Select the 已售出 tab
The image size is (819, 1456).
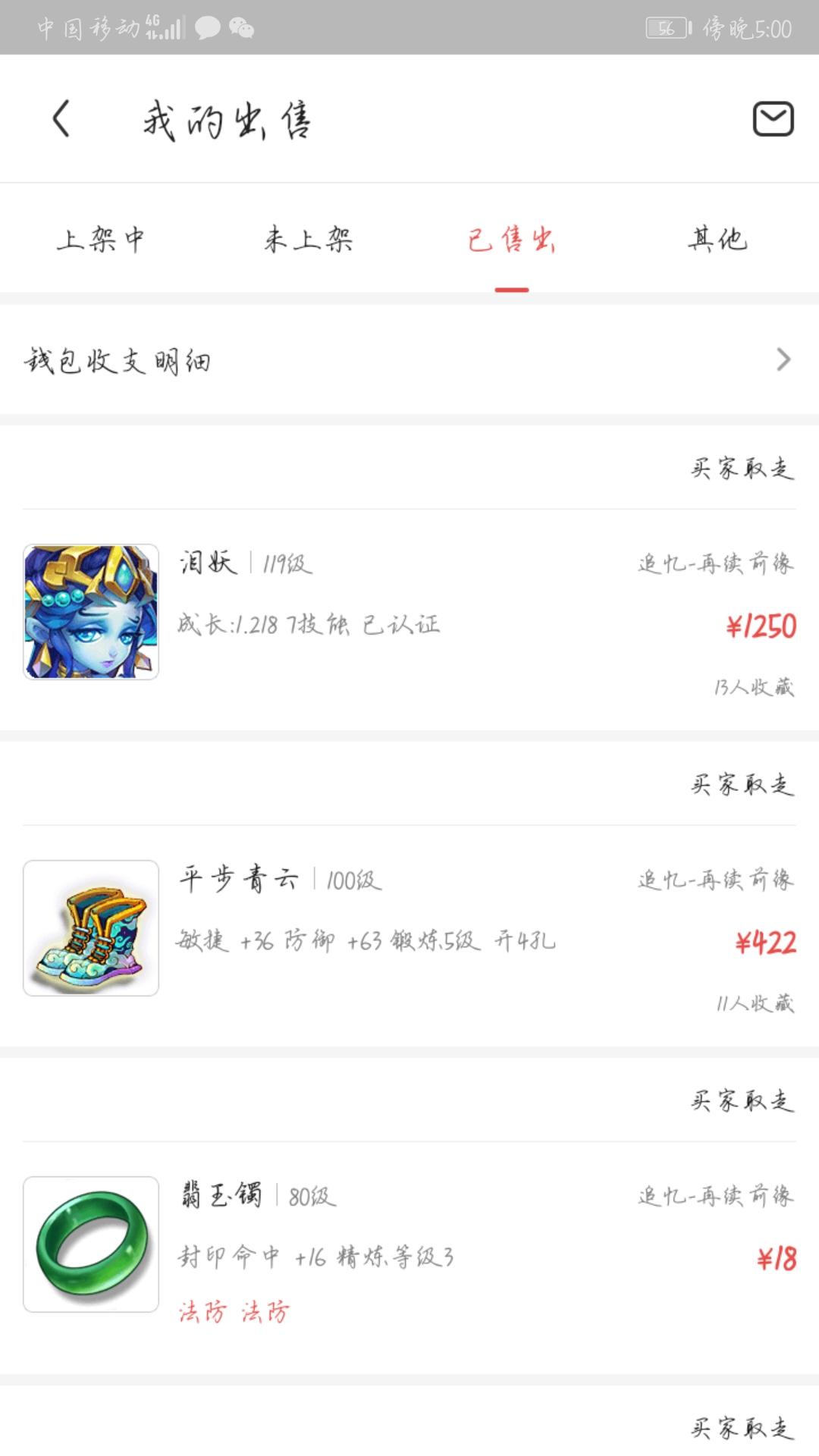click(x=512, y=240)
